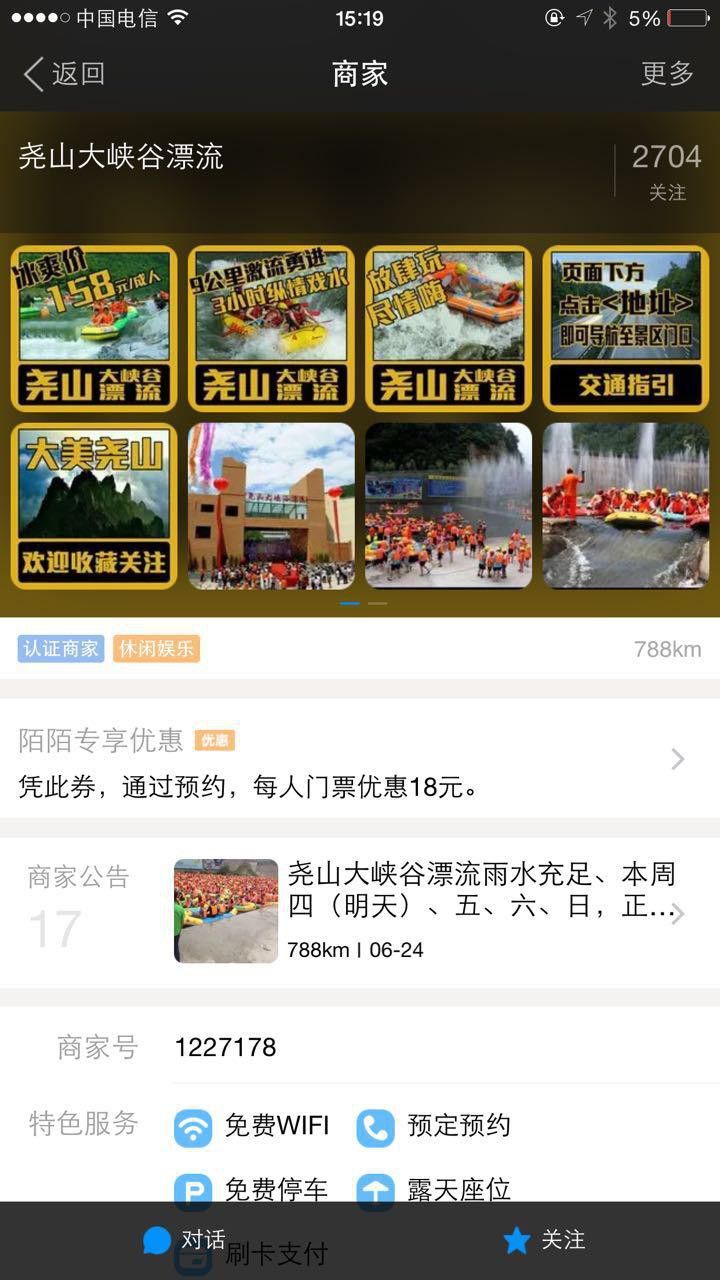Tap the 关注 star icon to follow
This screenshot has height=1280, width=720.
[516, 1240]
